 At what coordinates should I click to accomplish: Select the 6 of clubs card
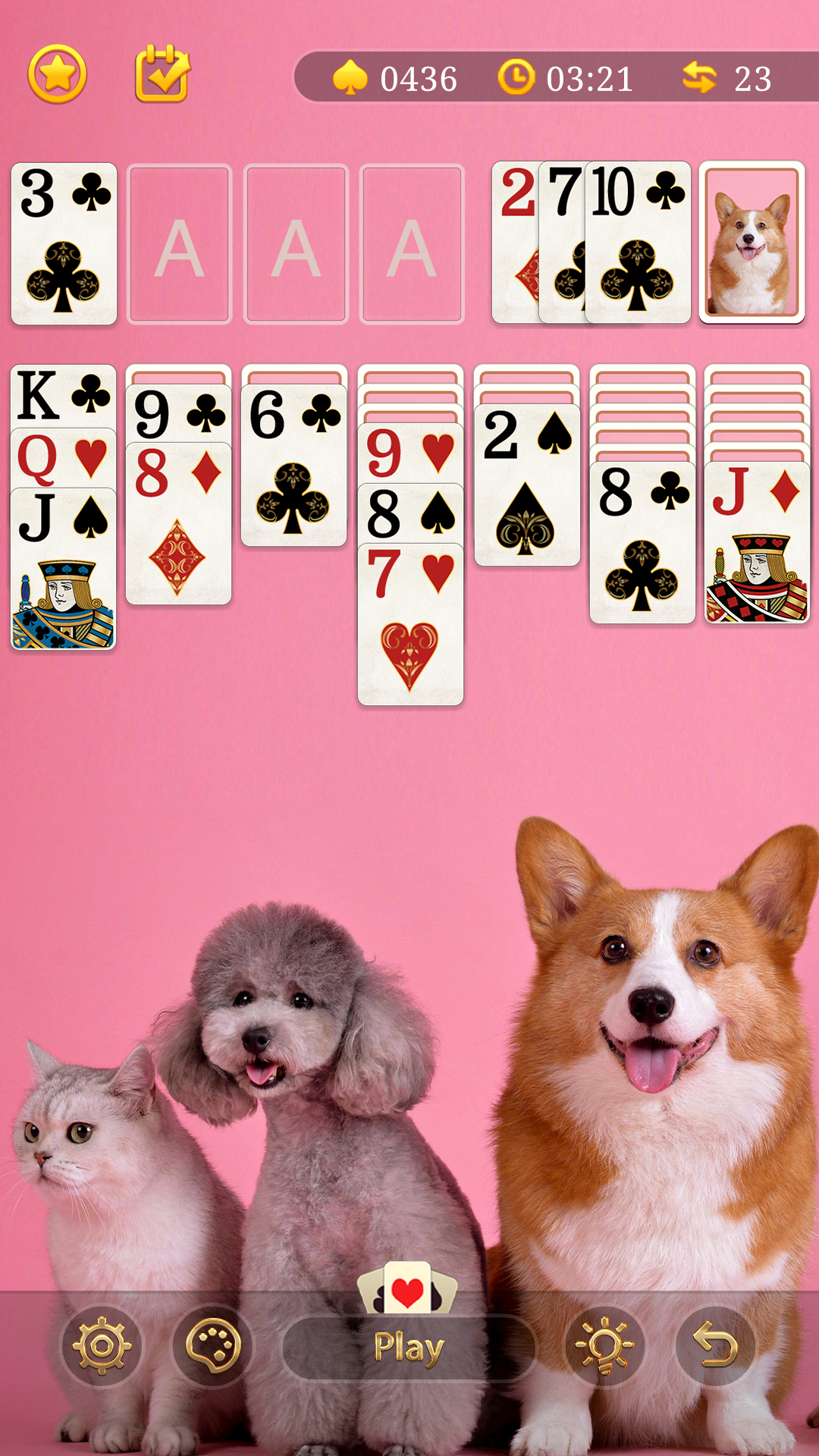[294, 466]
